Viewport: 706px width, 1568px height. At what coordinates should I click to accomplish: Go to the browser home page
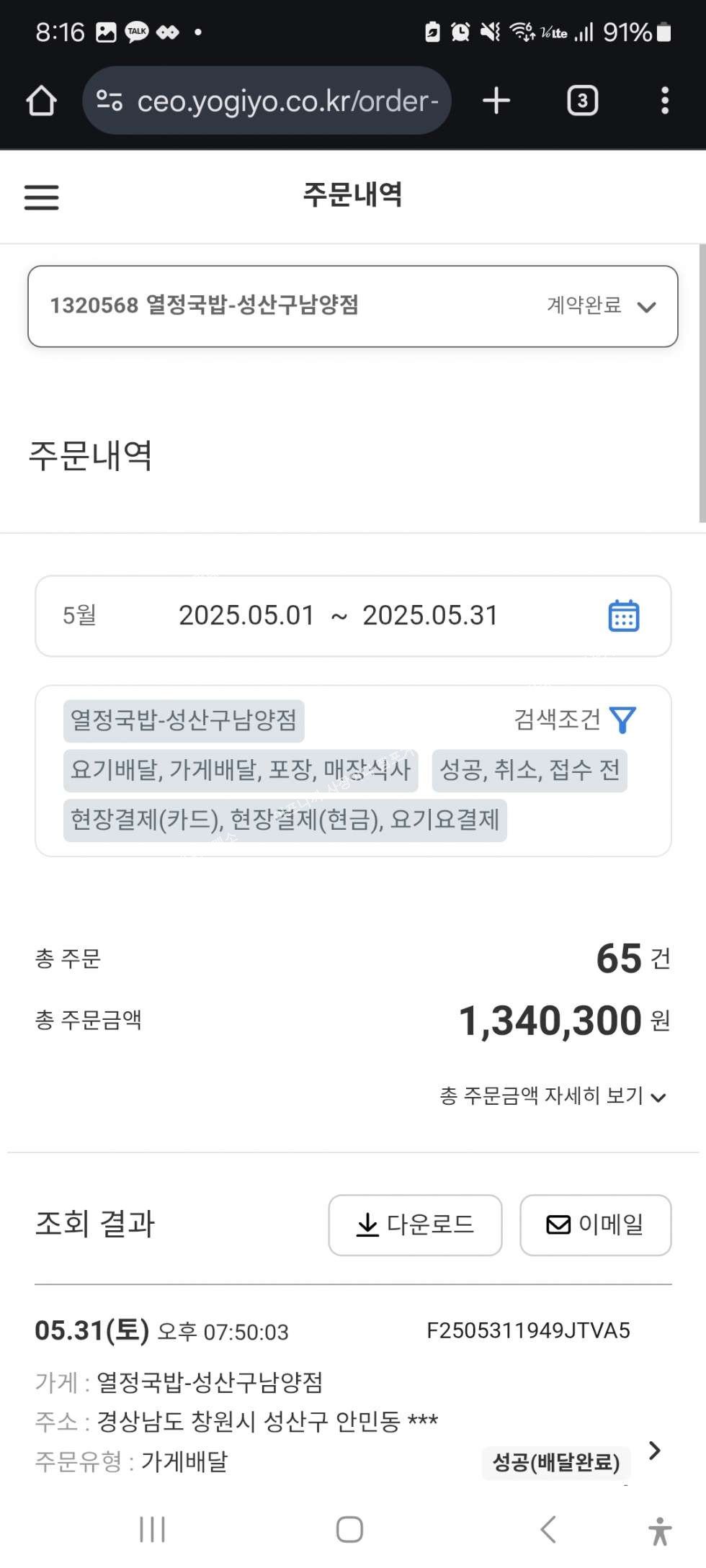click(41, 101)
